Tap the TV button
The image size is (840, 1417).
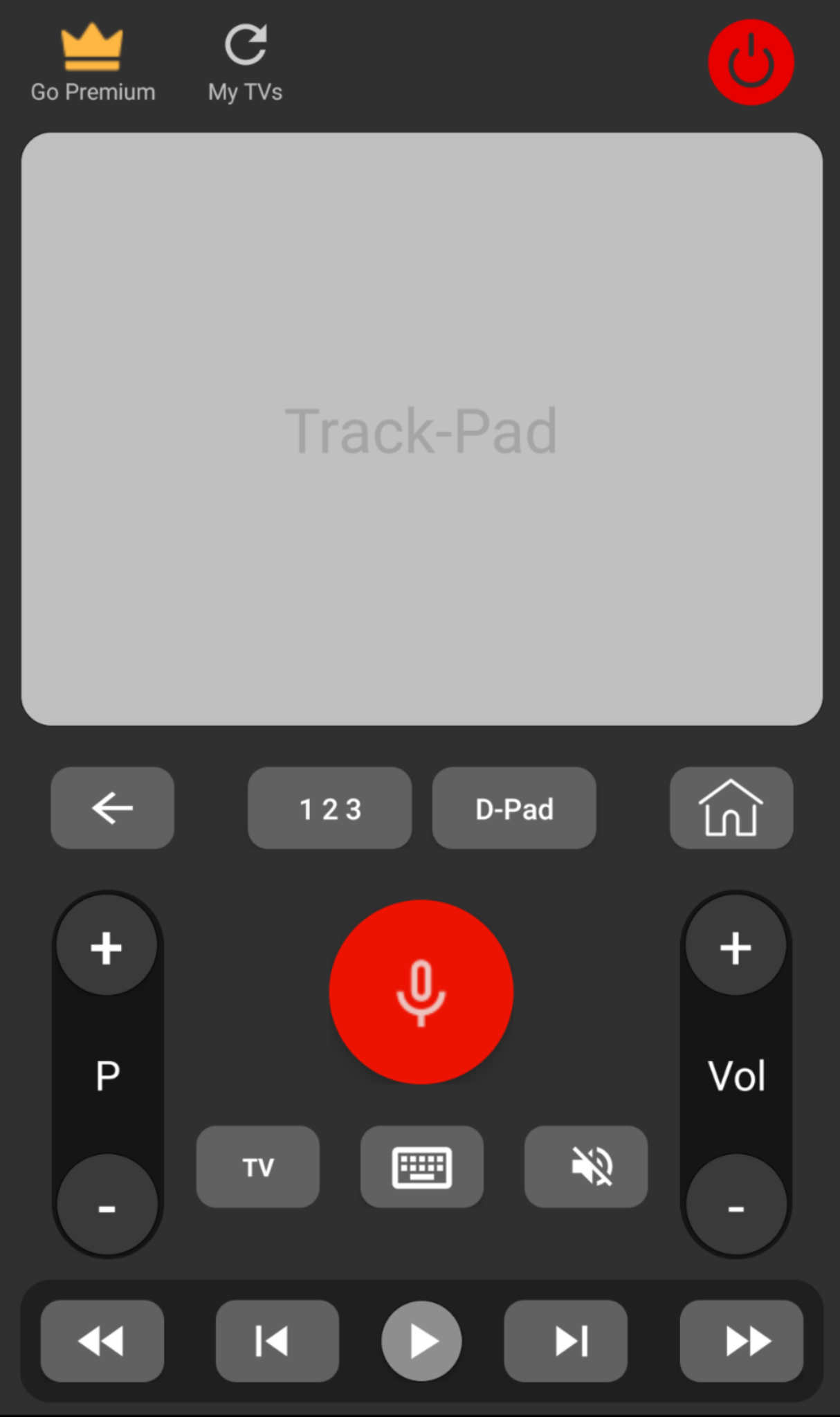pyautogui.click(x=258, y=1167)
